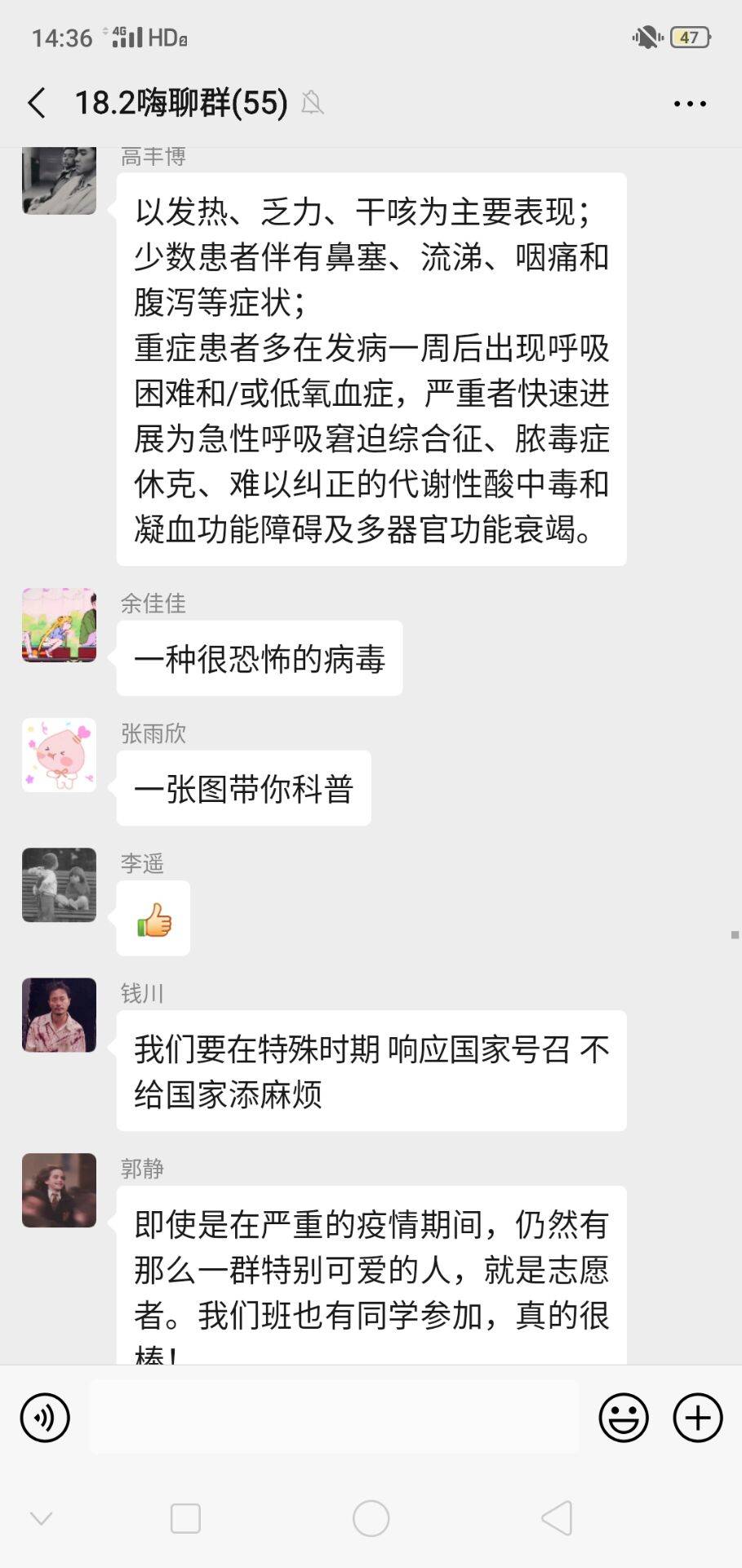The width and height of the screenshot is (742, 1568).
Task: Open the group chat overflow menu
Action: [690, 104]
